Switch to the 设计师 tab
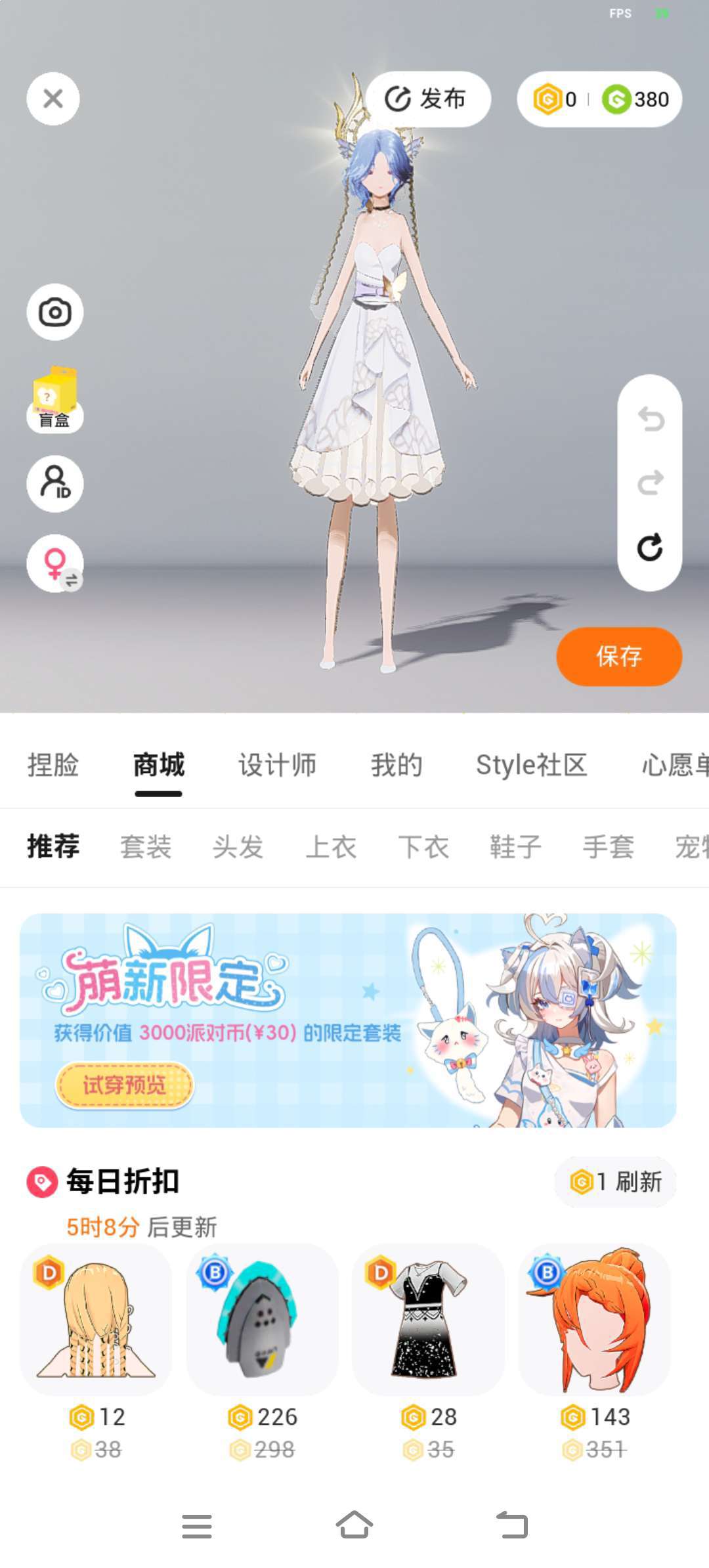 277,765
